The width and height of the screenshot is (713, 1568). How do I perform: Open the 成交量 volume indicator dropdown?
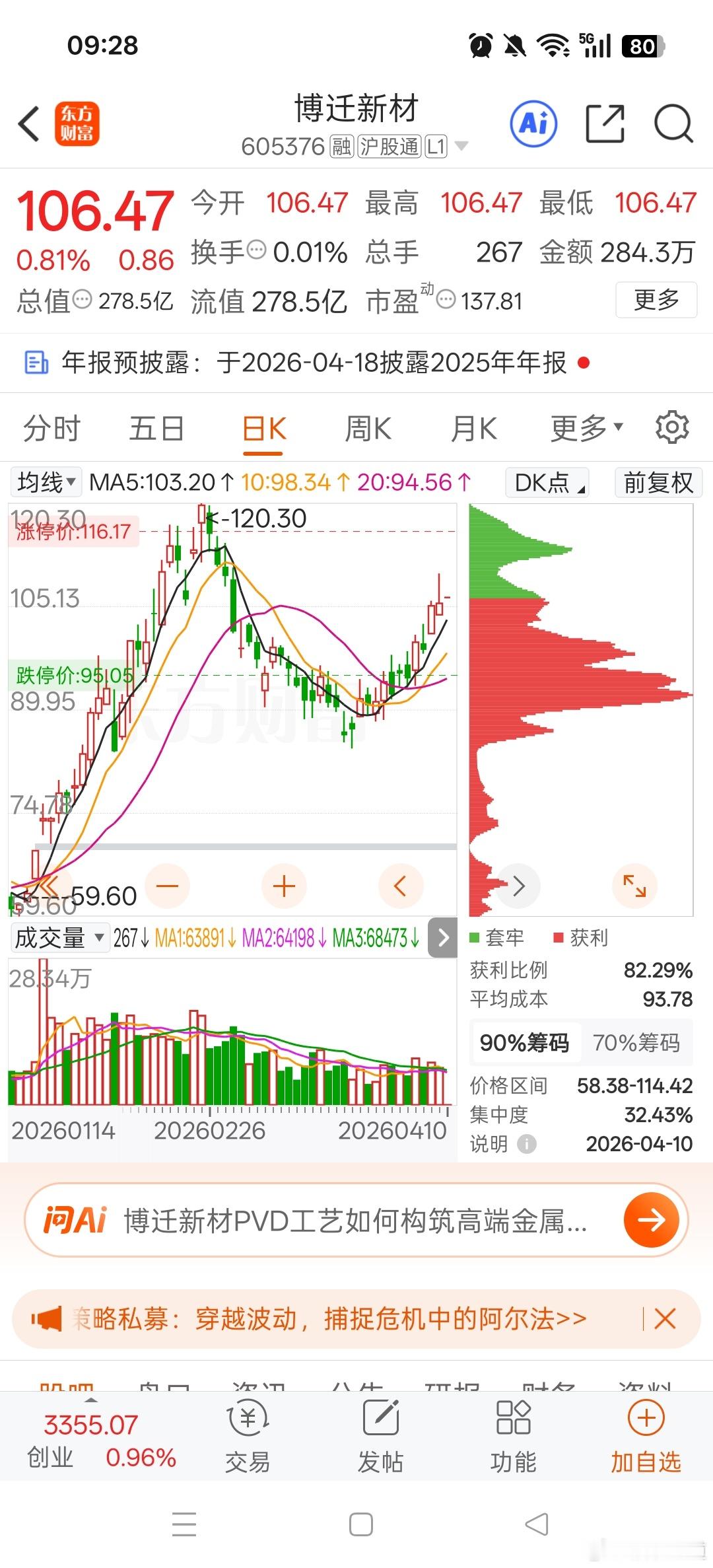[x=59, y=938]
